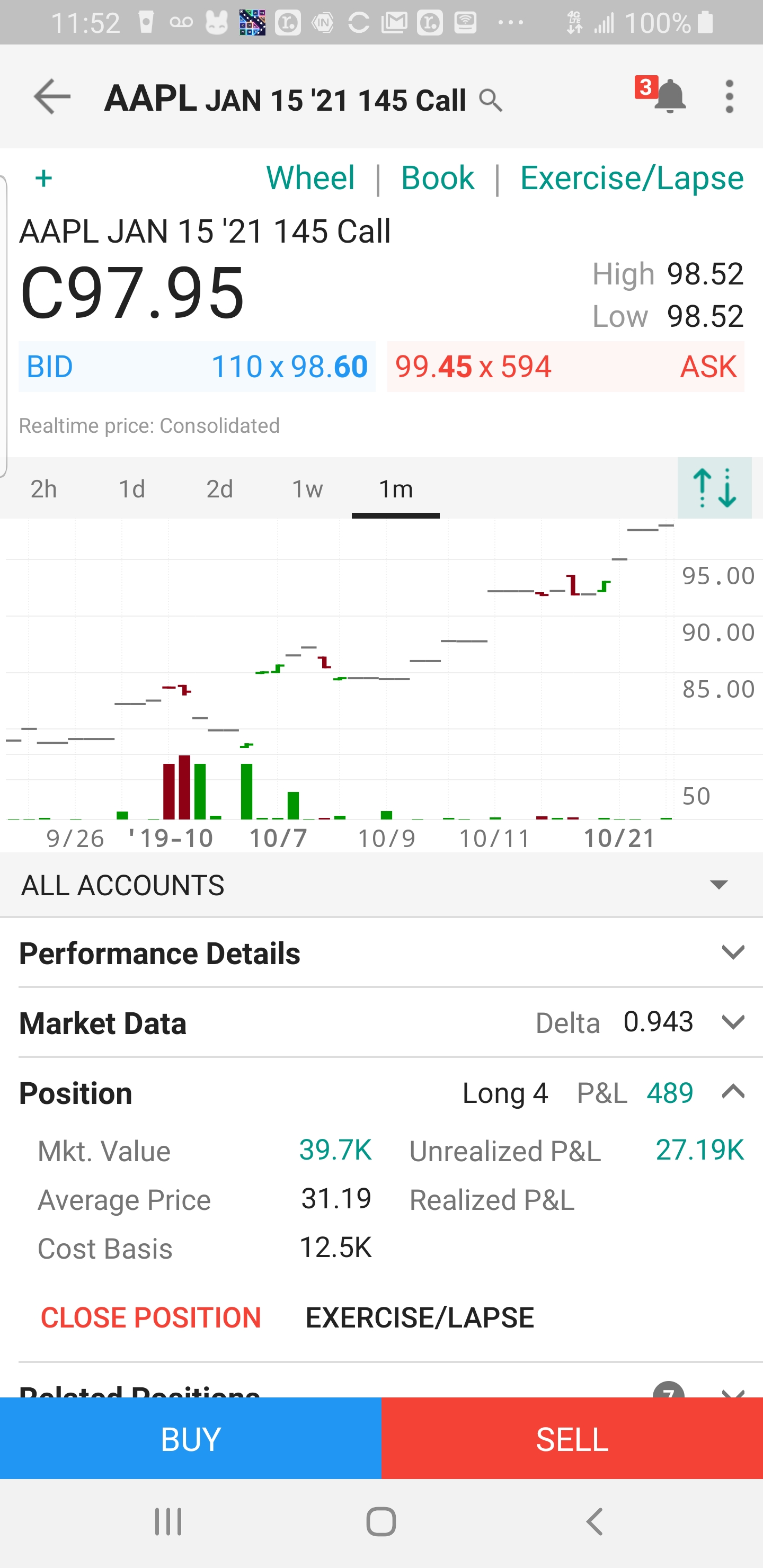
Task: Select the 2d chart range
Action: click(x=220, y=488)
